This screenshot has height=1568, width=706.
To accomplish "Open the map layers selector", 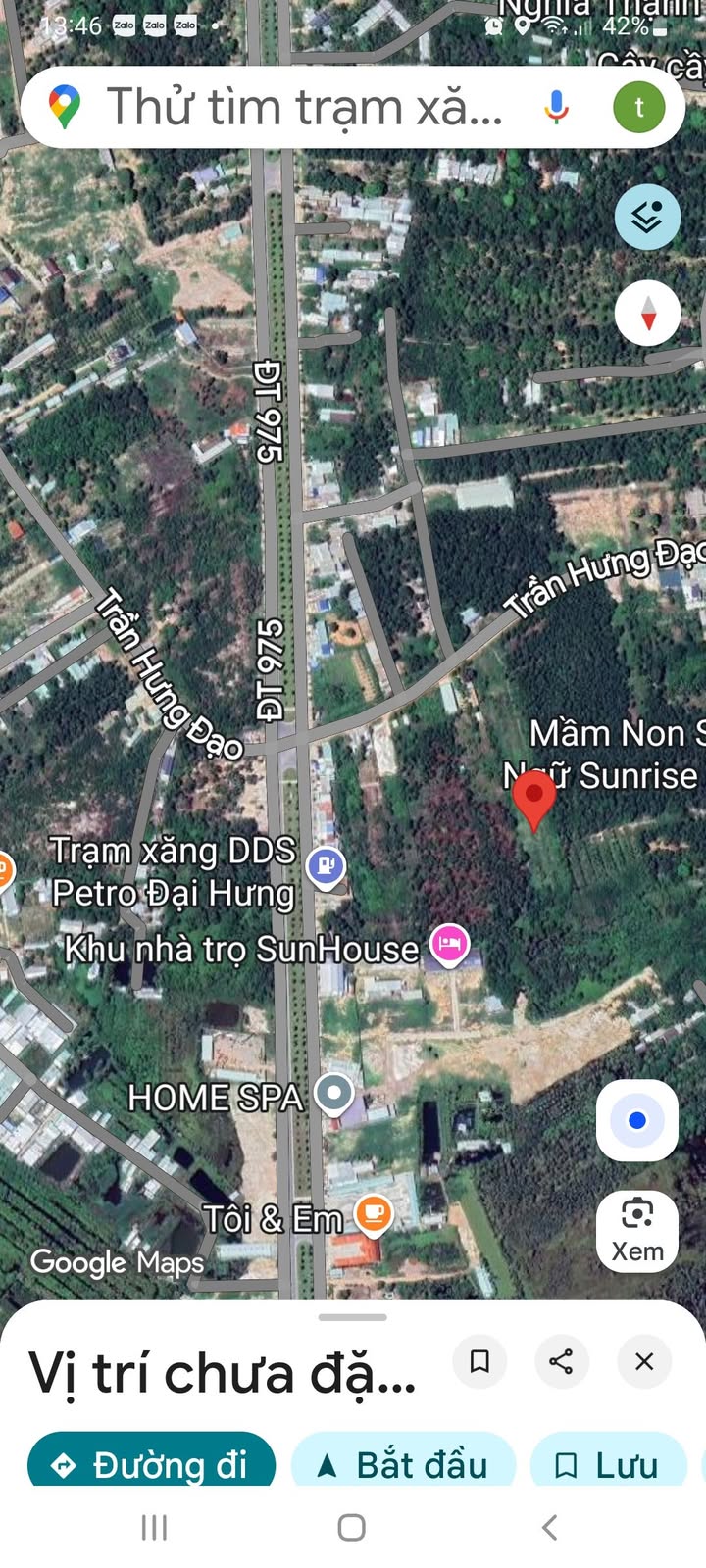I will [647, 217].
